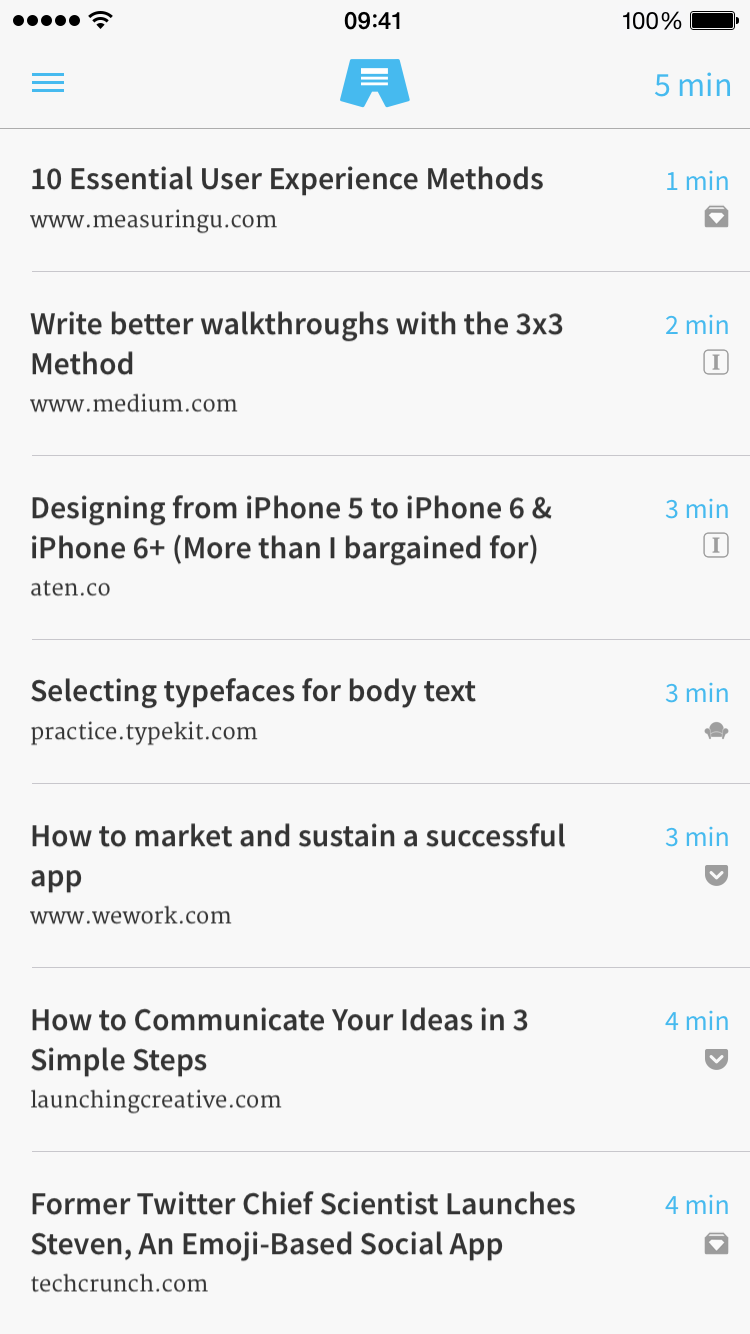Open Designing from iPhone 5 to iPhone 6 article
This screenshot has height=1334, width=750.
tap(290, 528)
